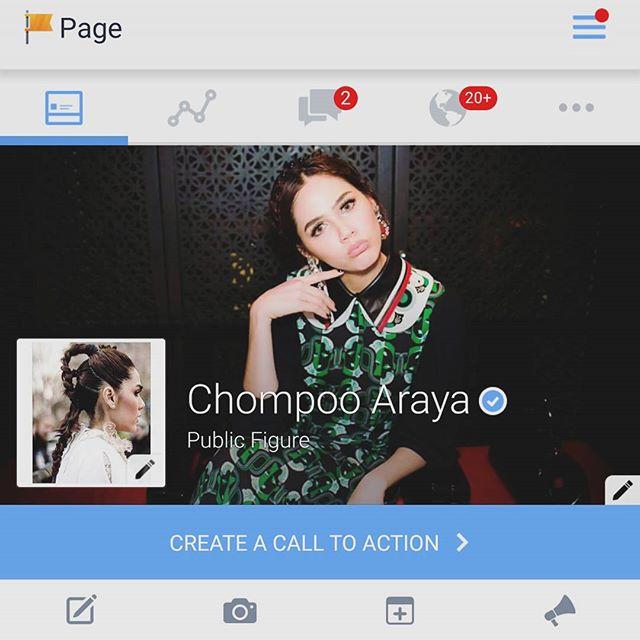View the notifications globe tab
640x640 pixels.
click(448, 108)
